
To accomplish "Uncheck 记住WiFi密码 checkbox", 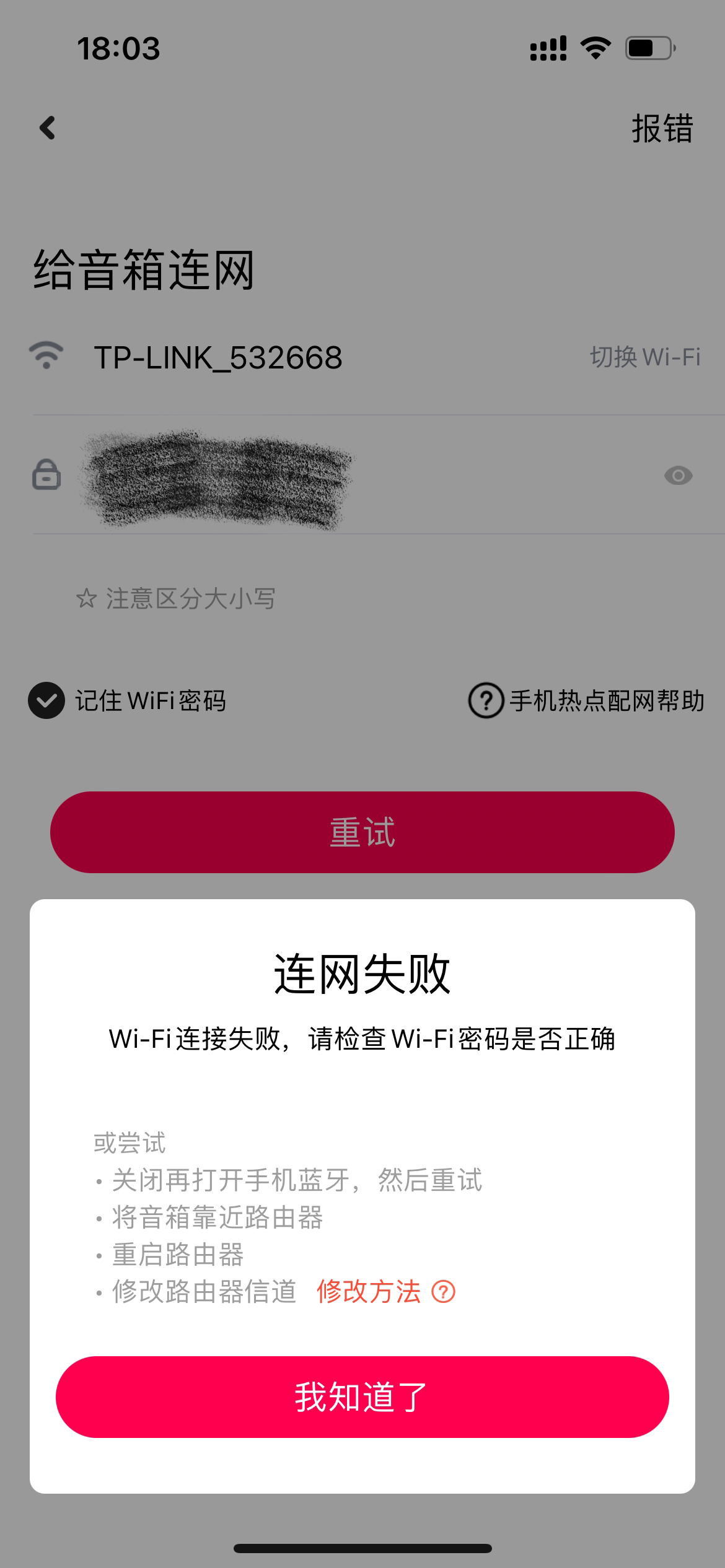I will [x=46, y=700].
